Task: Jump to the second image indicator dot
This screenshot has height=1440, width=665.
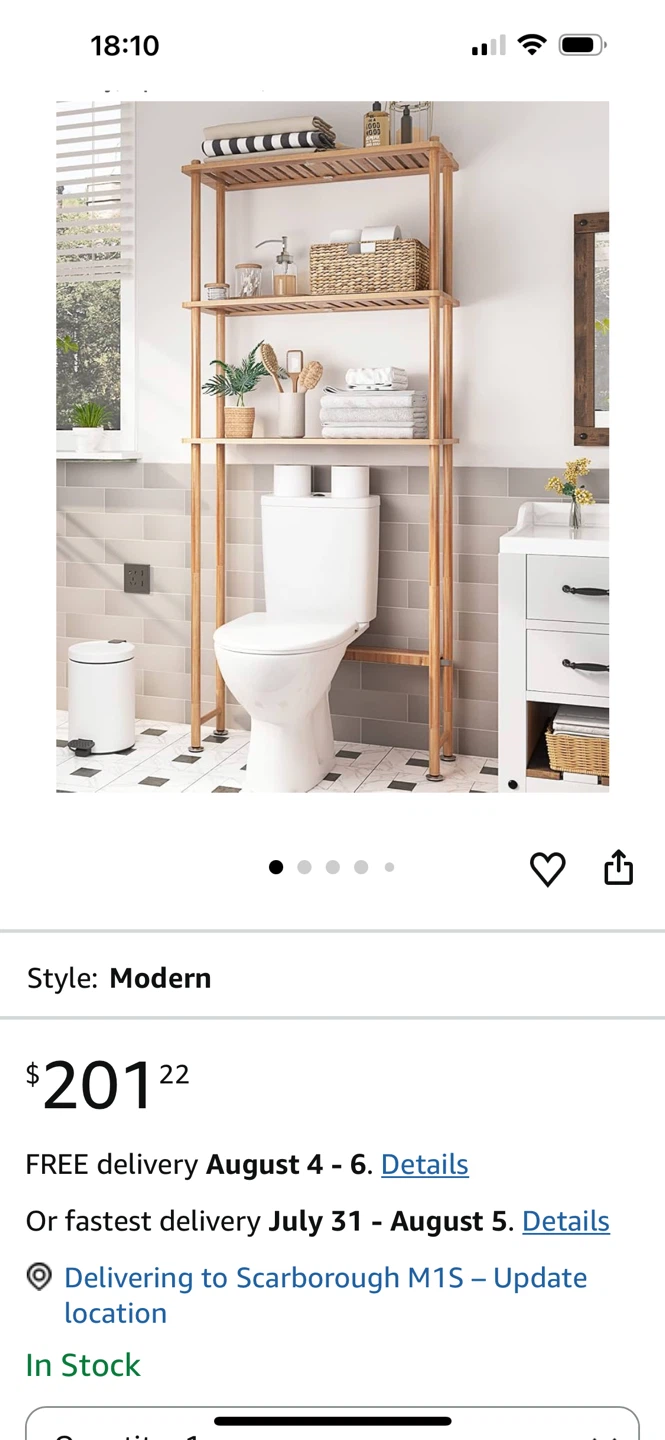Action: click(304, 867)
